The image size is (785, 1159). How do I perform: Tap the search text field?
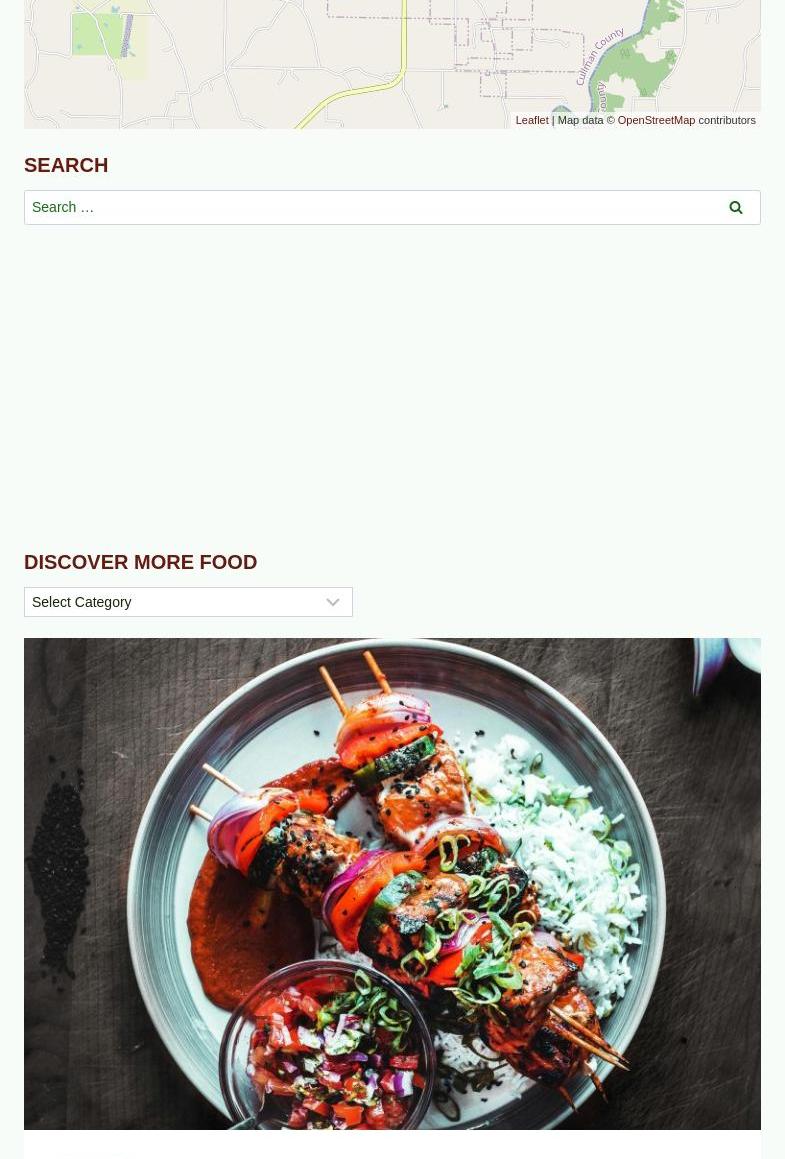click(x=365, y=208)
